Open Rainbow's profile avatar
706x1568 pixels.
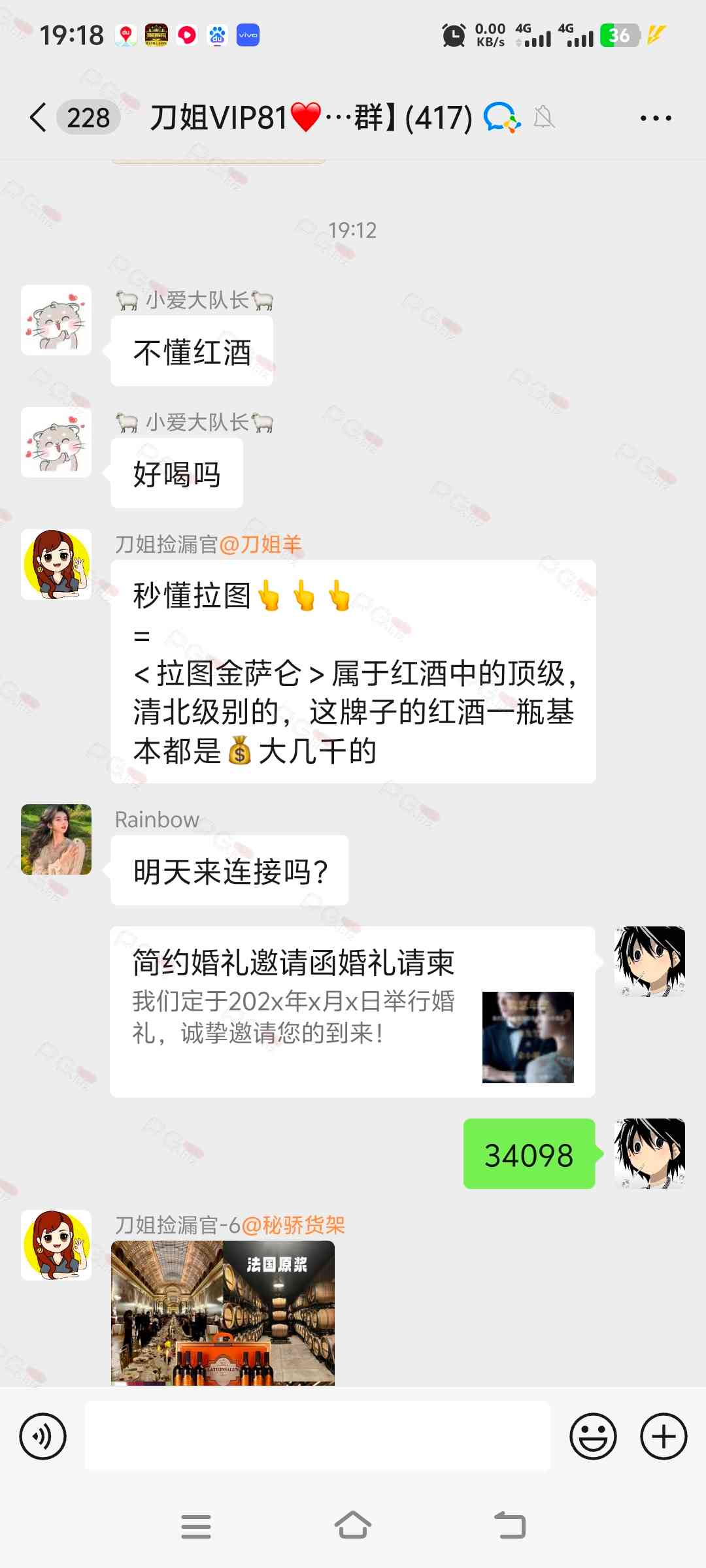[56, 840]
